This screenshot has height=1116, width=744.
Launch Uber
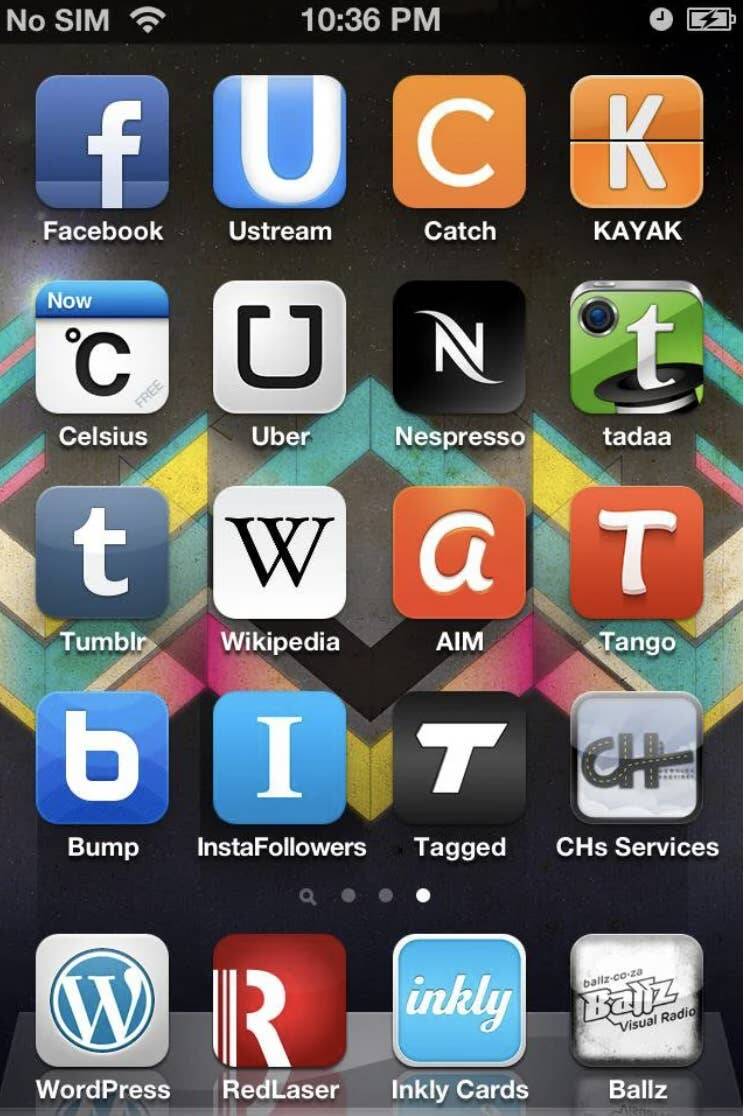pos(280,347)
